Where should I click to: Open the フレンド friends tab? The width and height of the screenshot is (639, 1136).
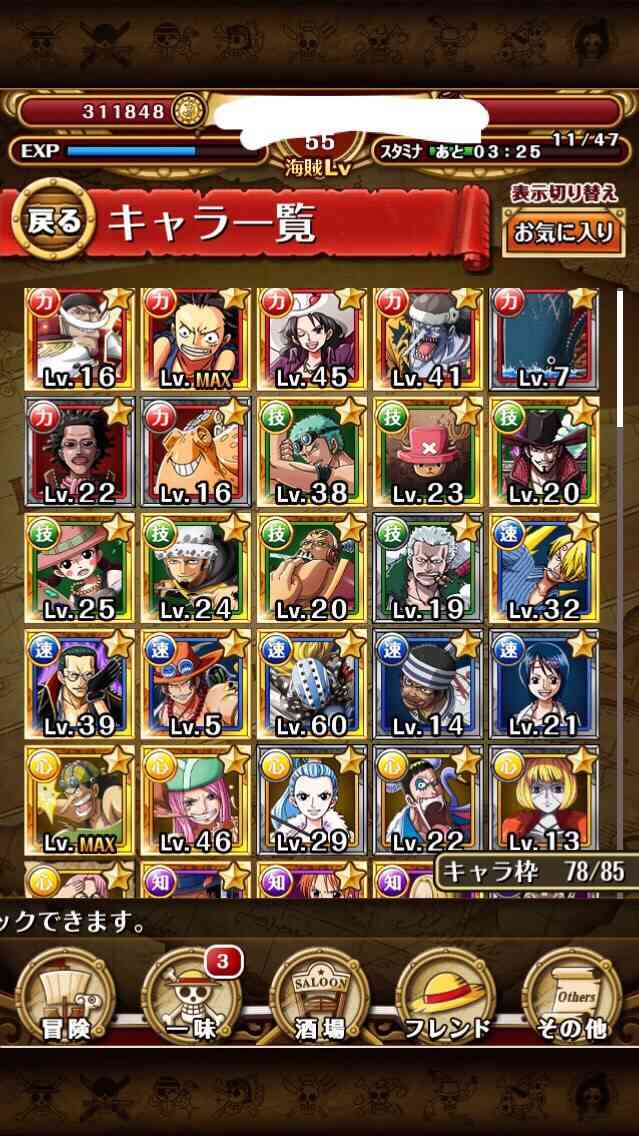coord(446,995)
